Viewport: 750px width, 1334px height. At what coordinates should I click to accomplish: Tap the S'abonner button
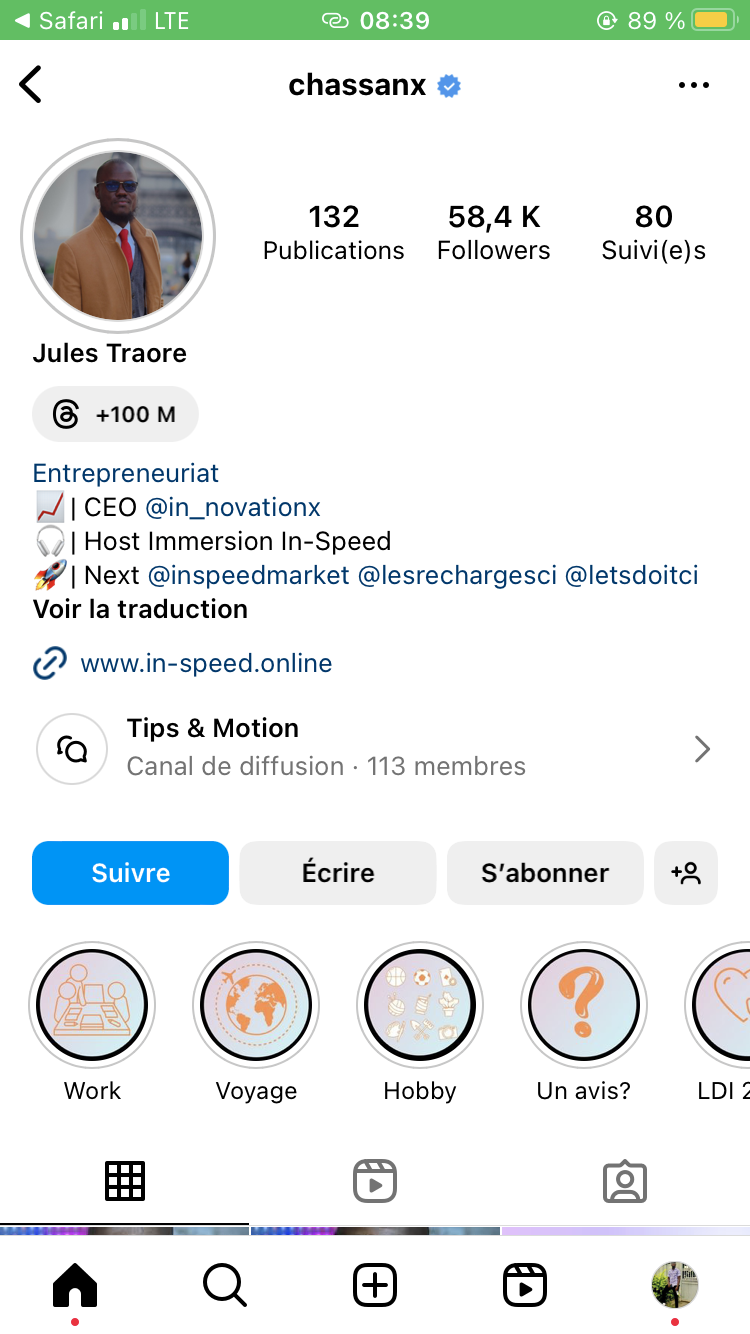(545, 873)
